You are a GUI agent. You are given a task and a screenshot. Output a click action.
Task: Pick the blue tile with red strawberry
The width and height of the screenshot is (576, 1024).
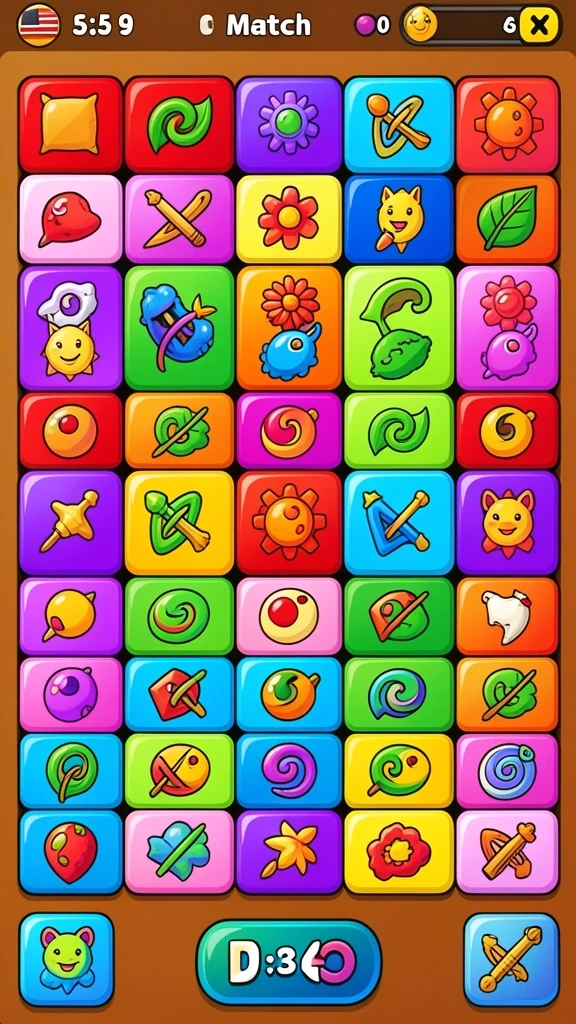click(71, 852)
